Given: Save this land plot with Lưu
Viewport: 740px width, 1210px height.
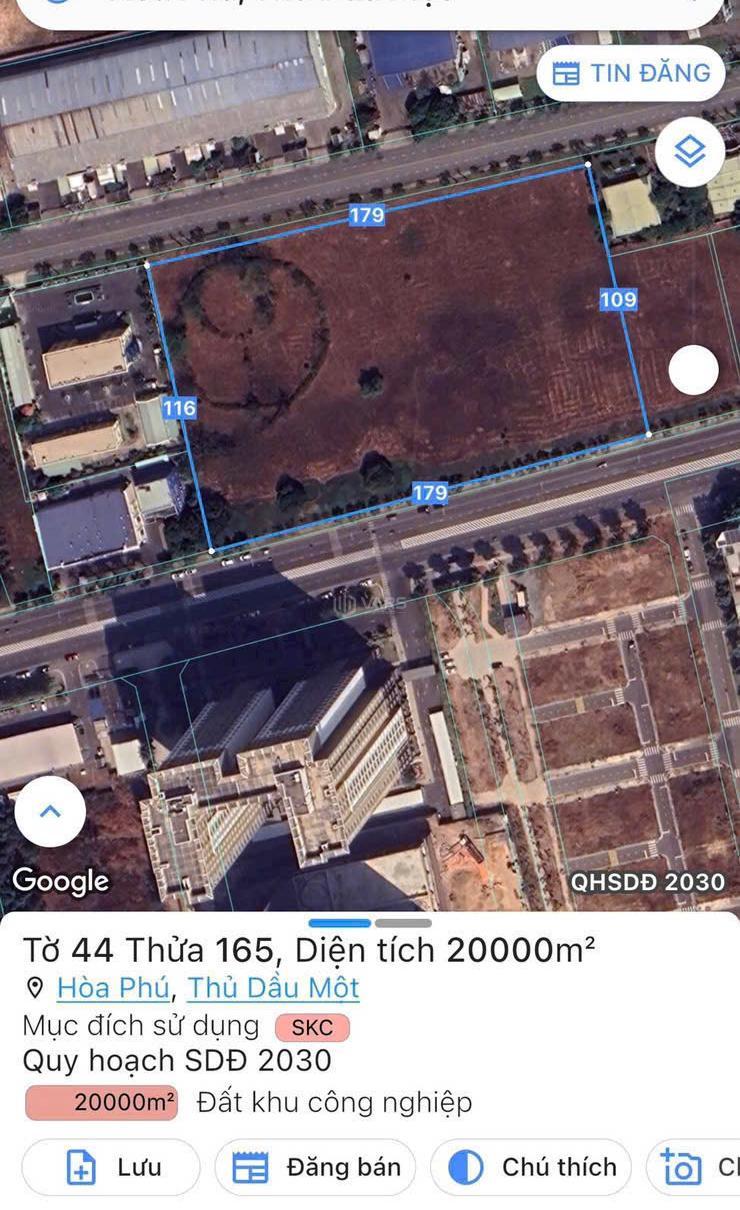Looking at the screenshot, I should point(111,1167).
